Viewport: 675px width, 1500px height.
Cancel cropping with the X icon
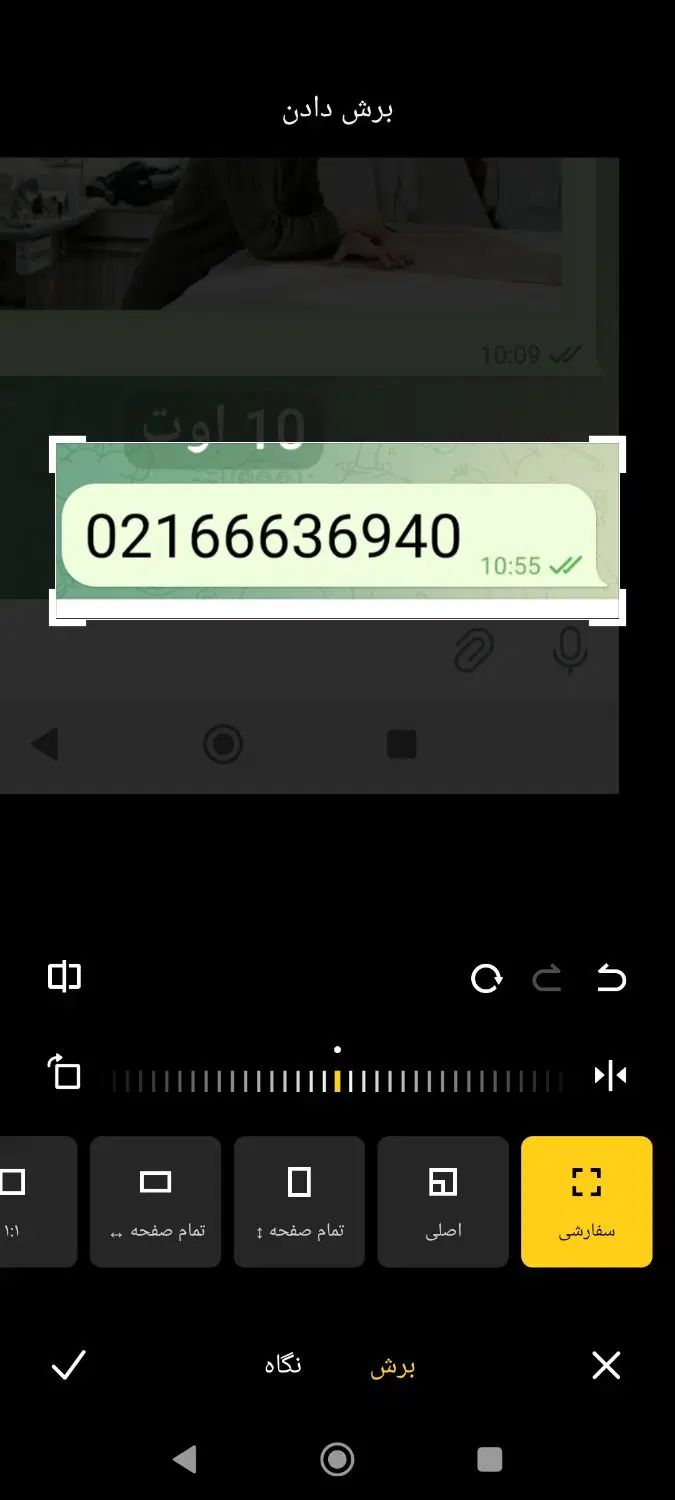click(x=606, y=1365)
